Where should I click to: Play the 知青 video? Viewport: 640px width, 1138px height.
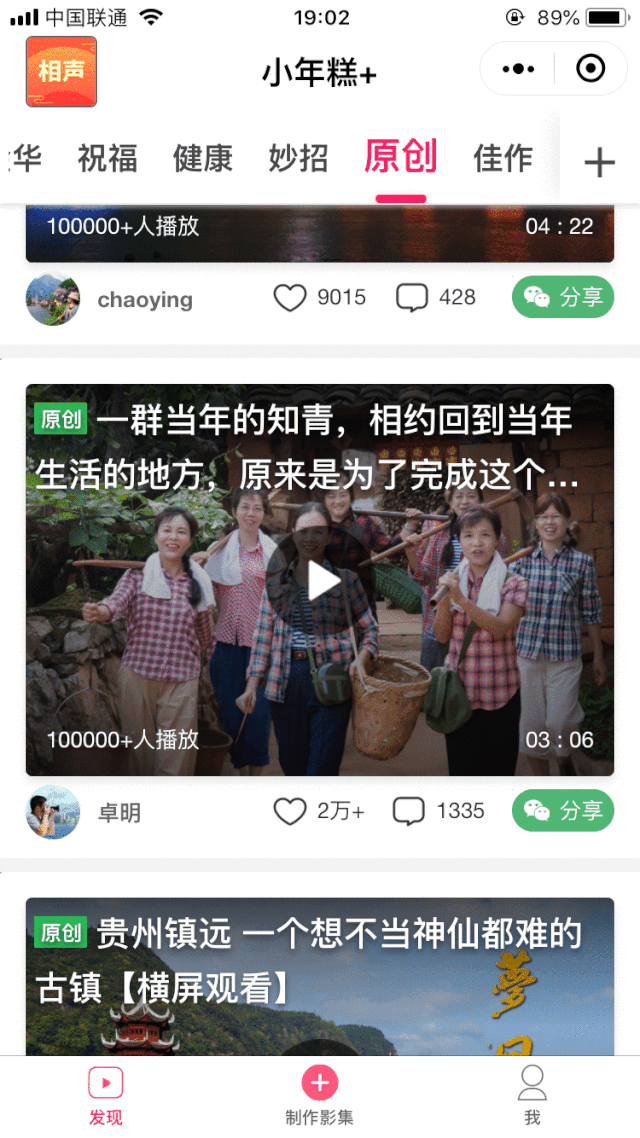(320, 580)
